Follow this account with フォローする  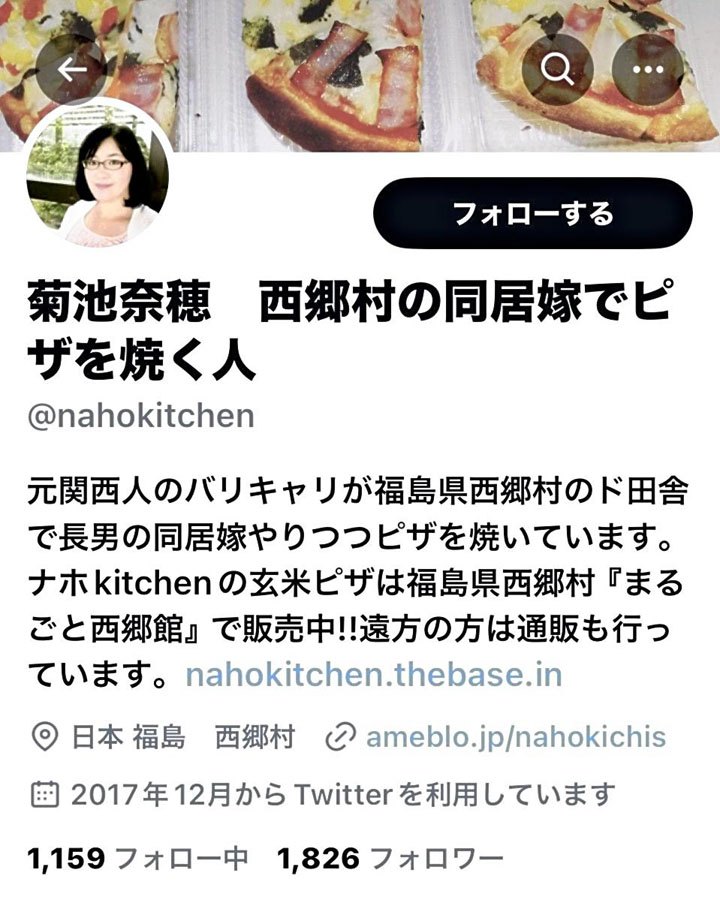[532, 213]
